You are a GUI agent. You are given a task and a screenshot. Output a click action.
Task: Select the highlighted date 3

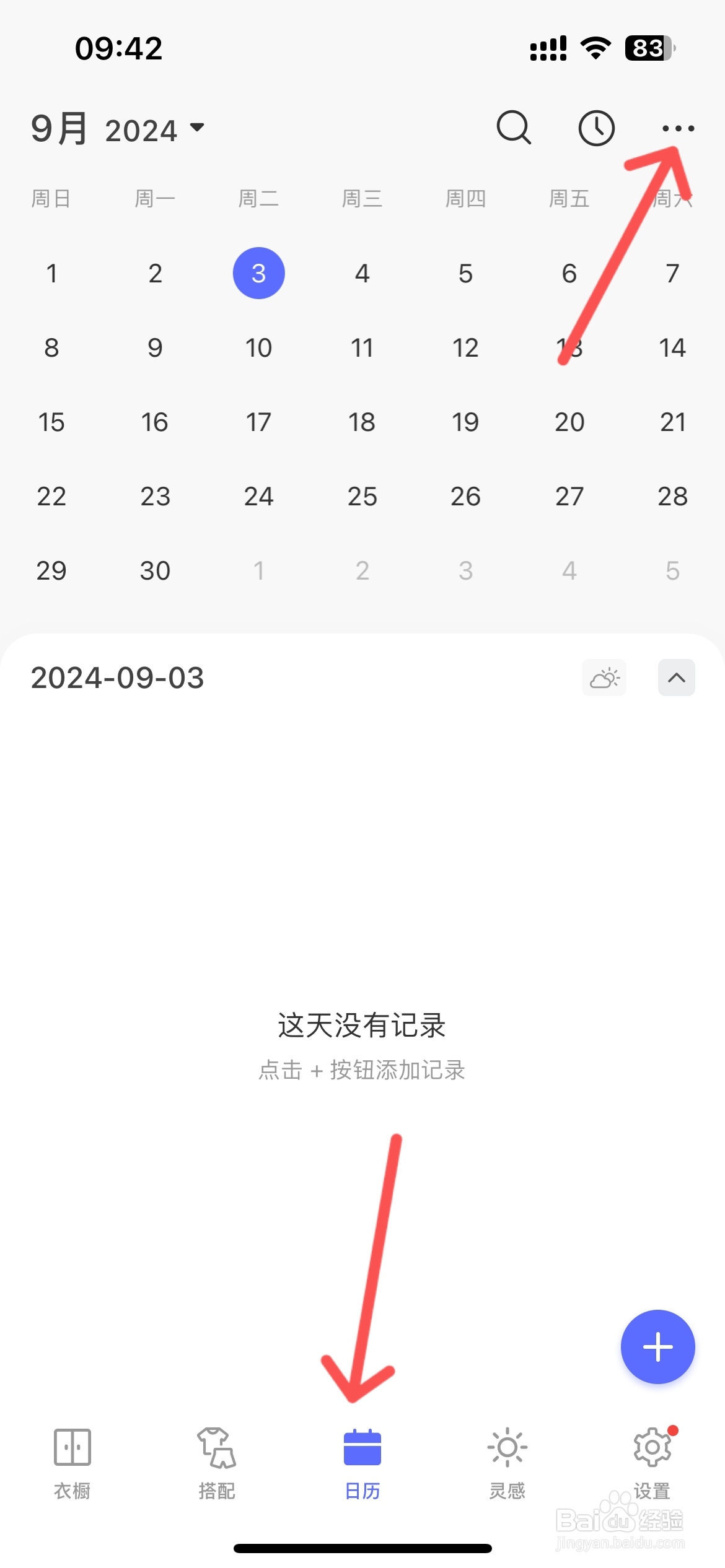point(258,272)
